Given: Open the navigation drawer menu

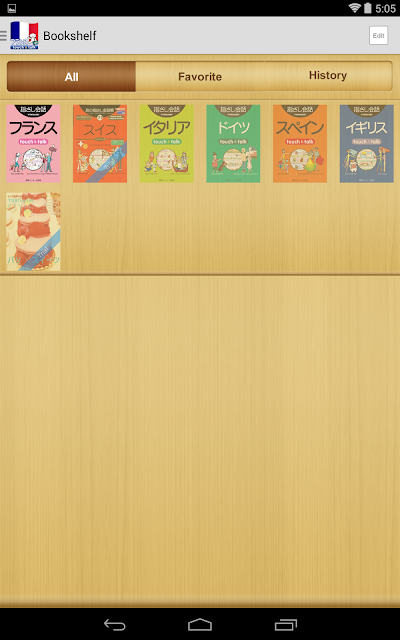Looking at the screenshot, I should (4, 36).
